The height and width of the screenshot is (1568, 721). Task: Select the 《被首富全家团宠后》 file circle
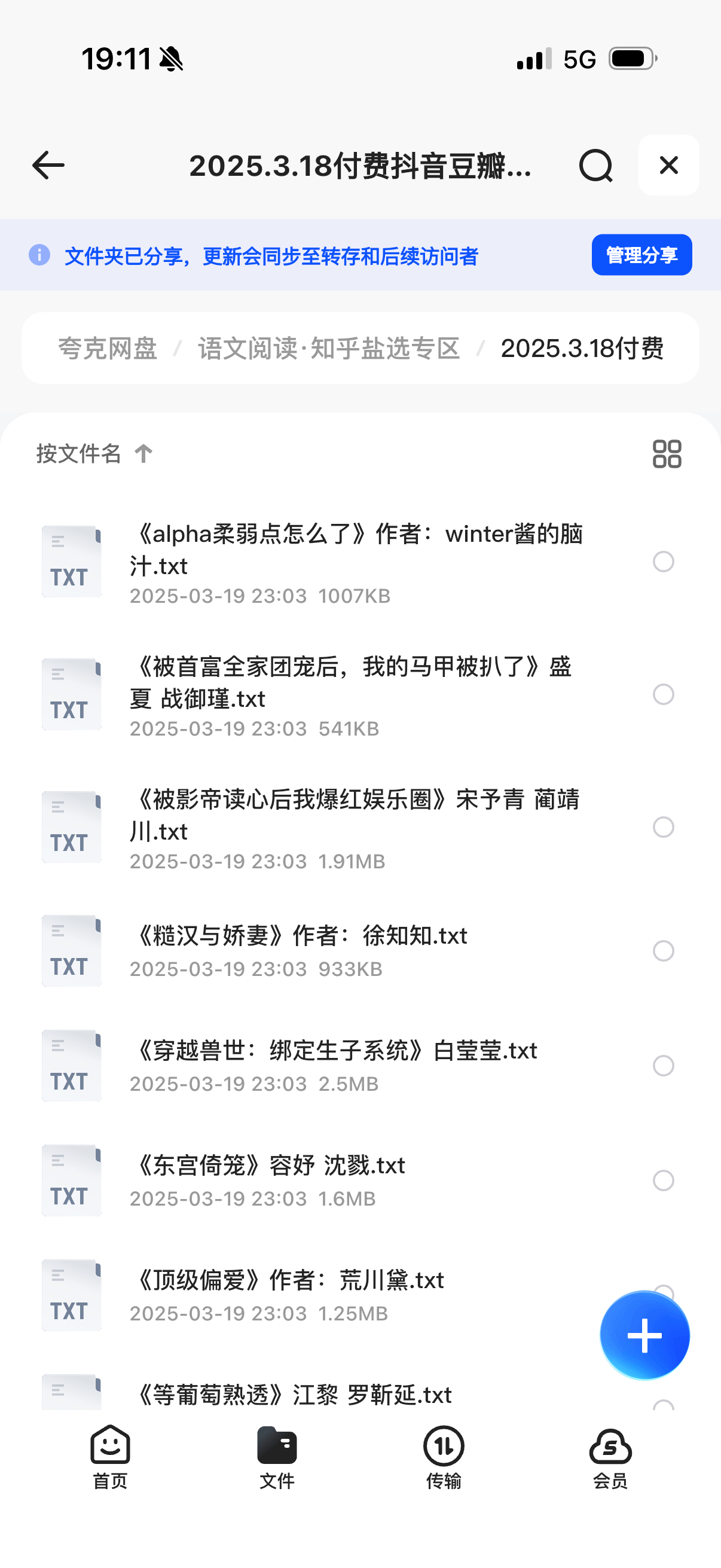point(663,694)
